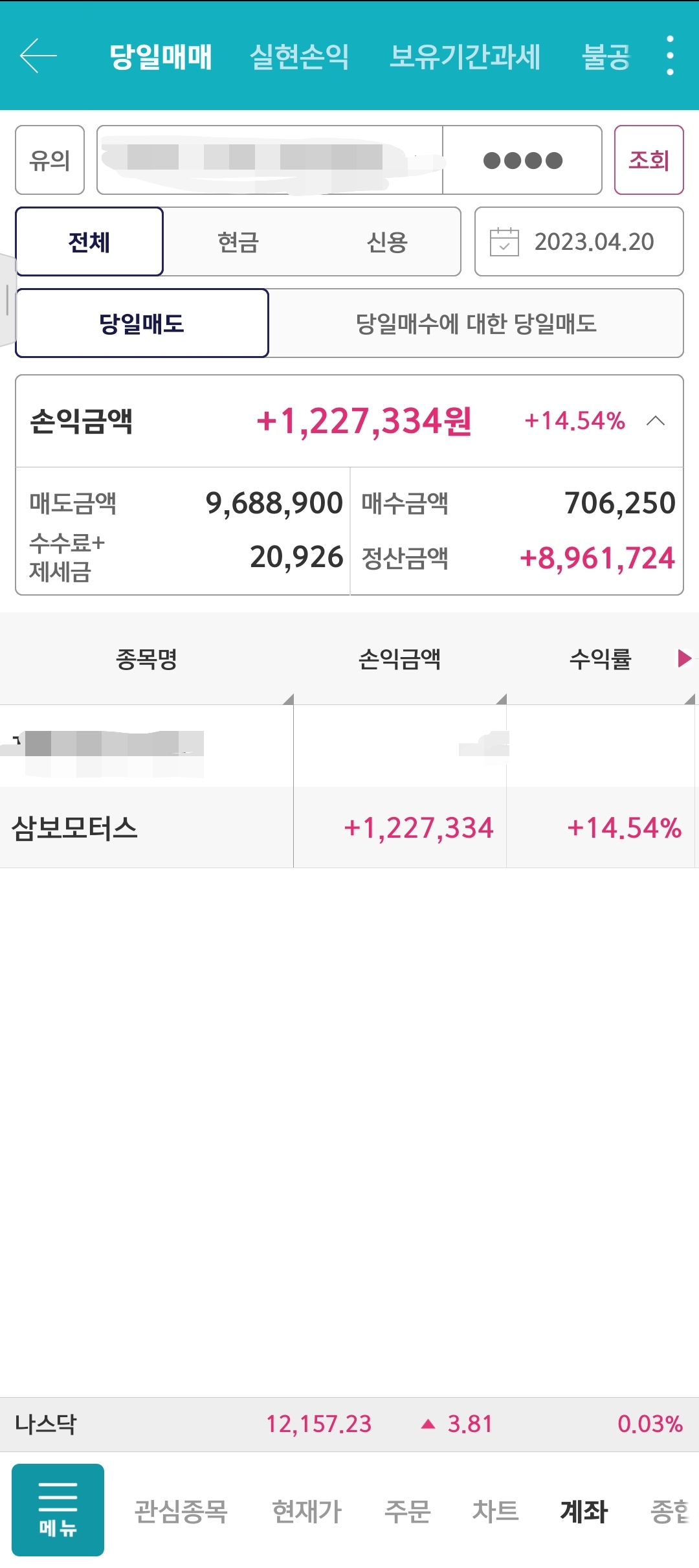This screenshot has height=1568, width=699.
Task: Tap the 유의 button
Action: click(50, 160)
